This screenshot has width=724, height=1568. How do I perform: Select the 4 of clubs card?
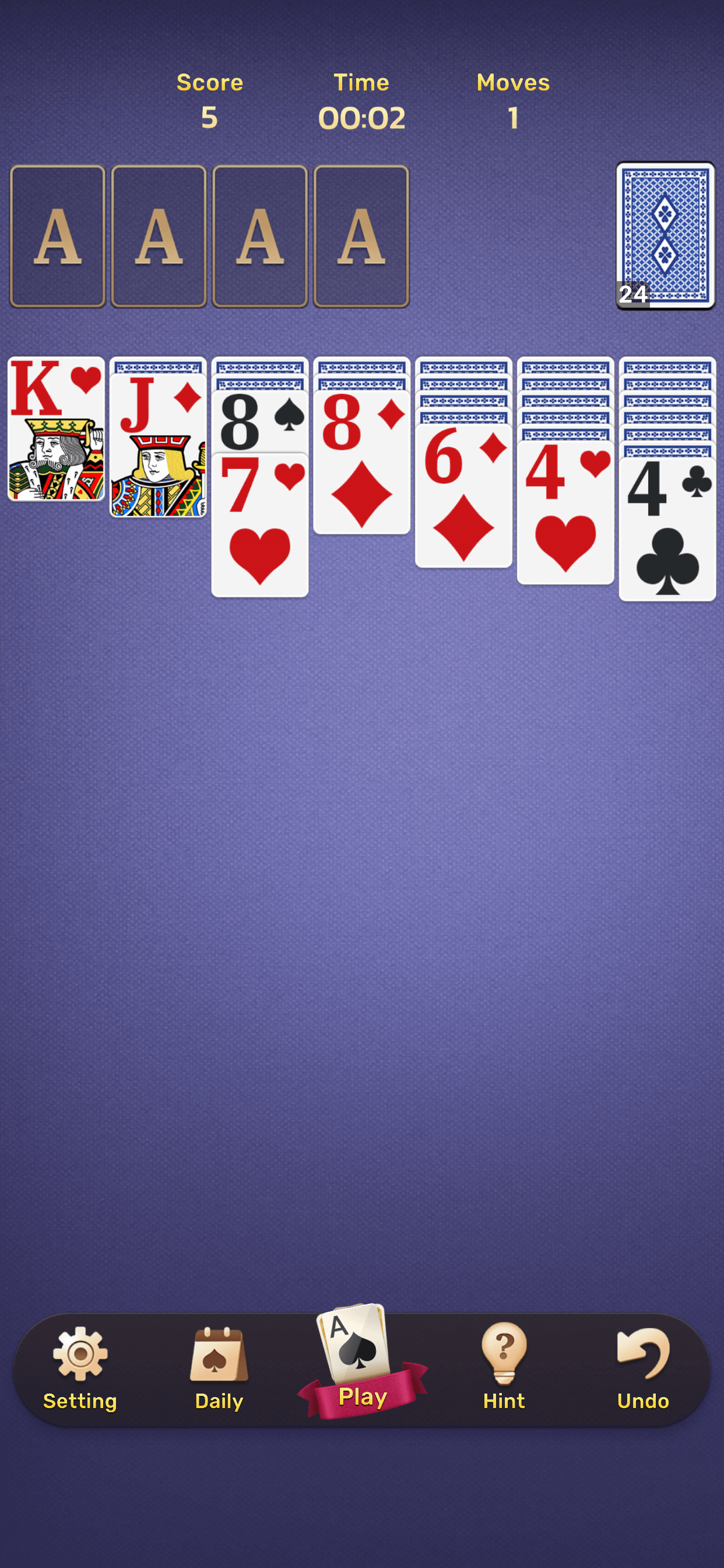click(x=667, y=531)
